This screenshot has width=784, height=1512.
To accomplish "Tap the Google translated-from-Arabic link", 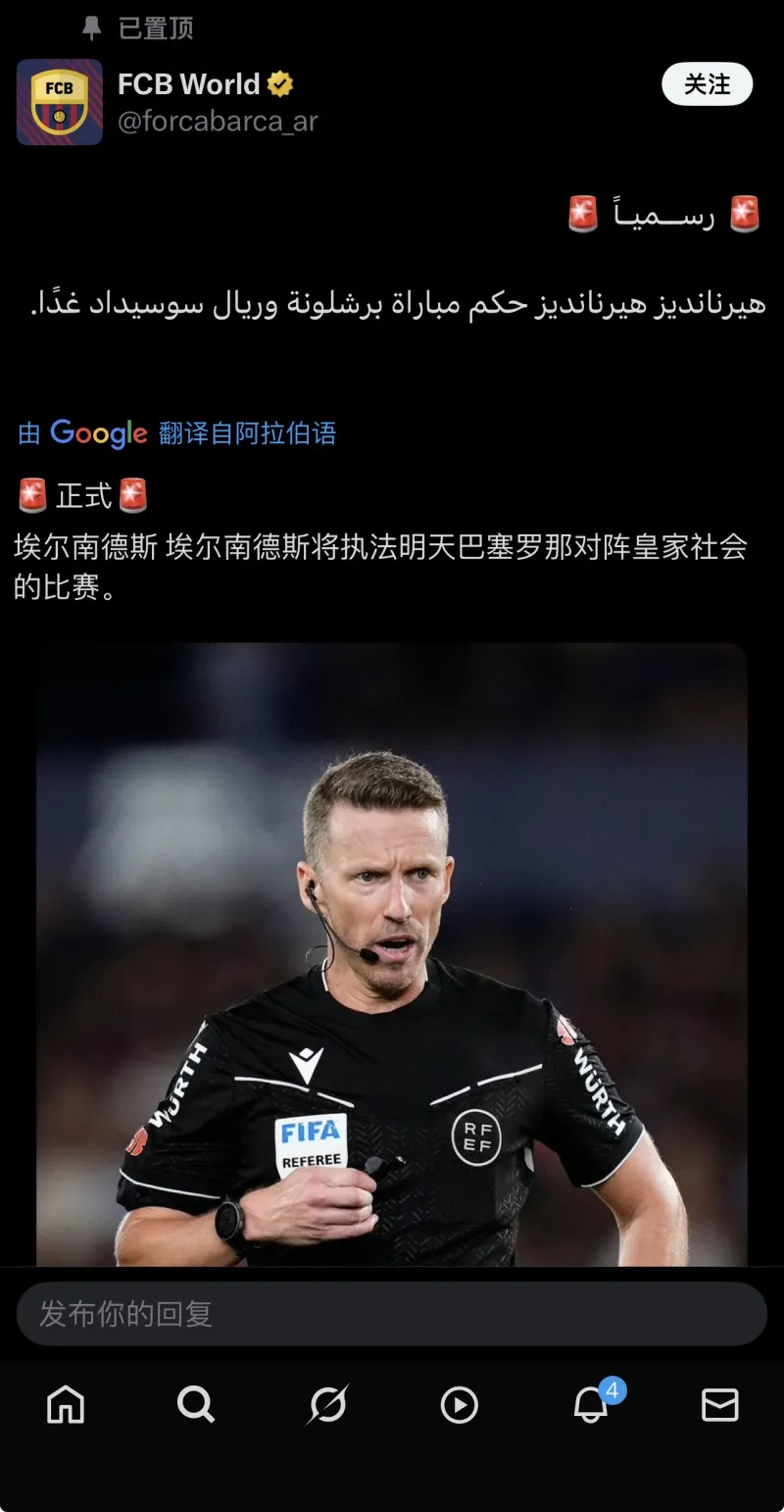I will [x=177, y=432].
